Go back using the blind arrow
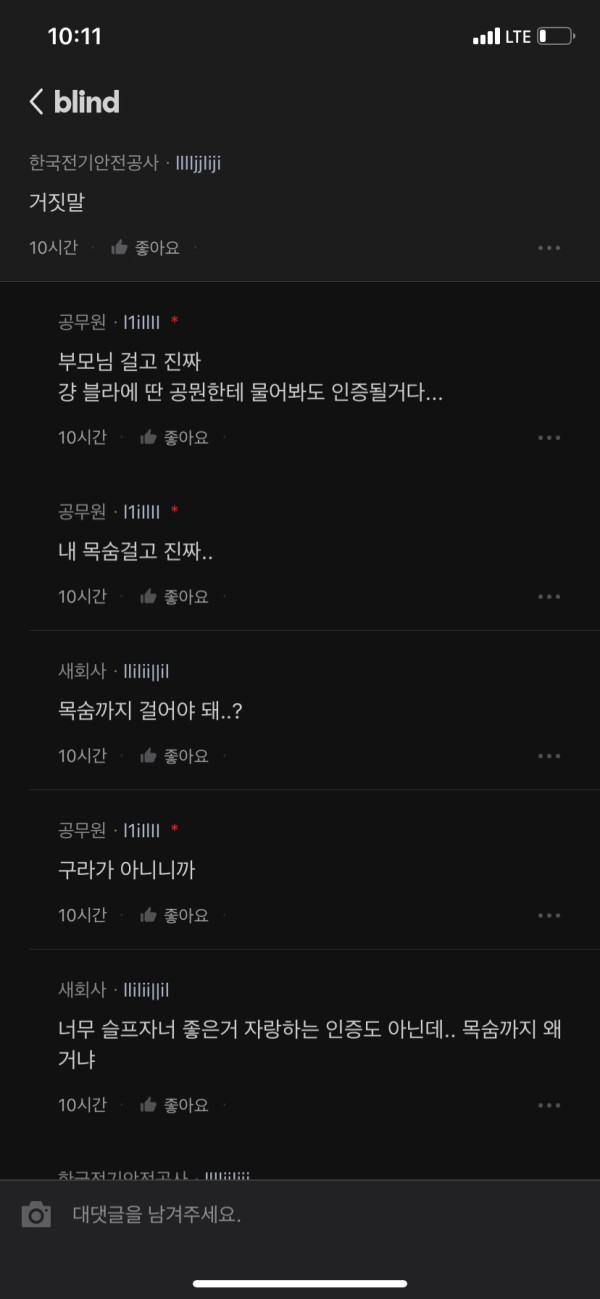 pyautogui.click(x=37, y=101)
